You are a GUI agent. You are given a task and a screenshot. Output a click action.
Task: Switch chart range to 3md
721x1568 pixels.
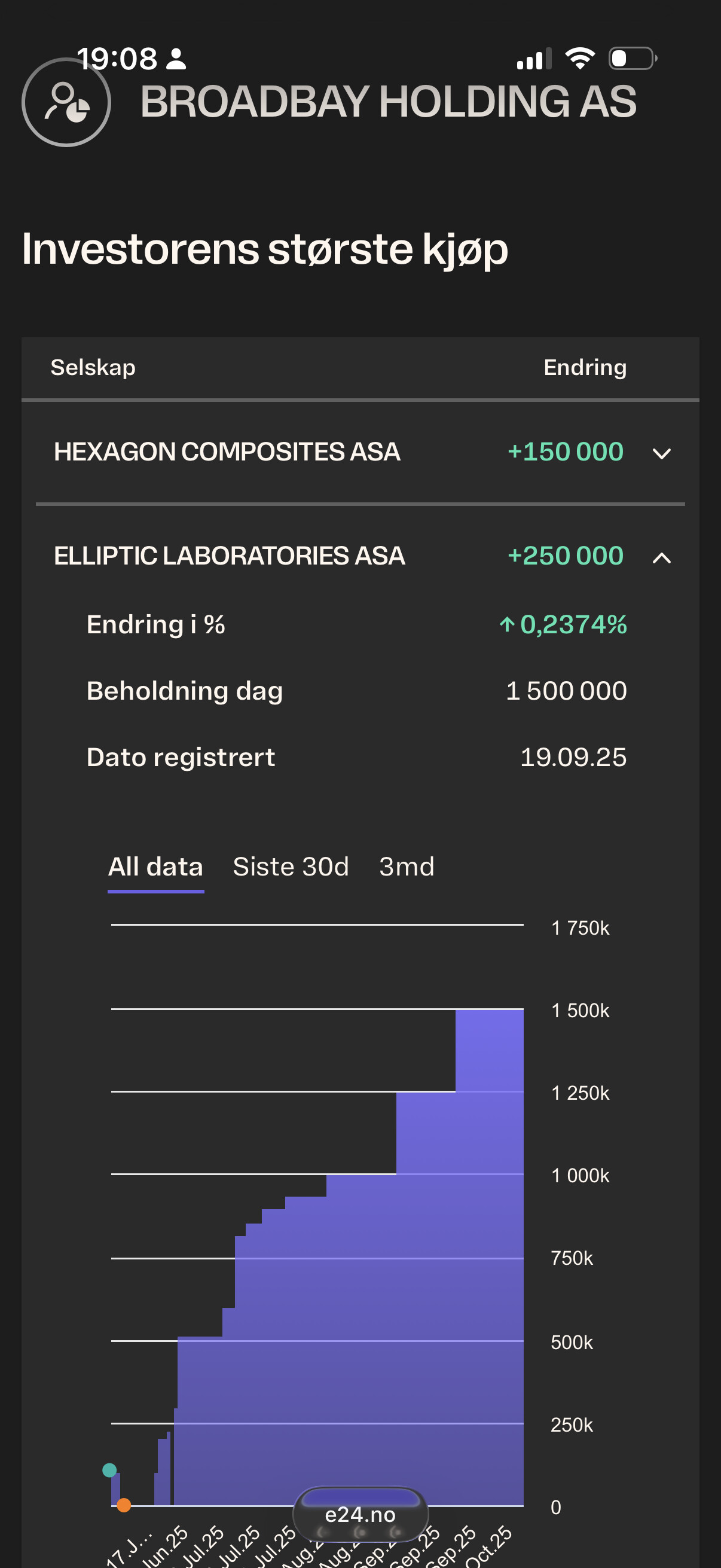click(x=407, y=867)
